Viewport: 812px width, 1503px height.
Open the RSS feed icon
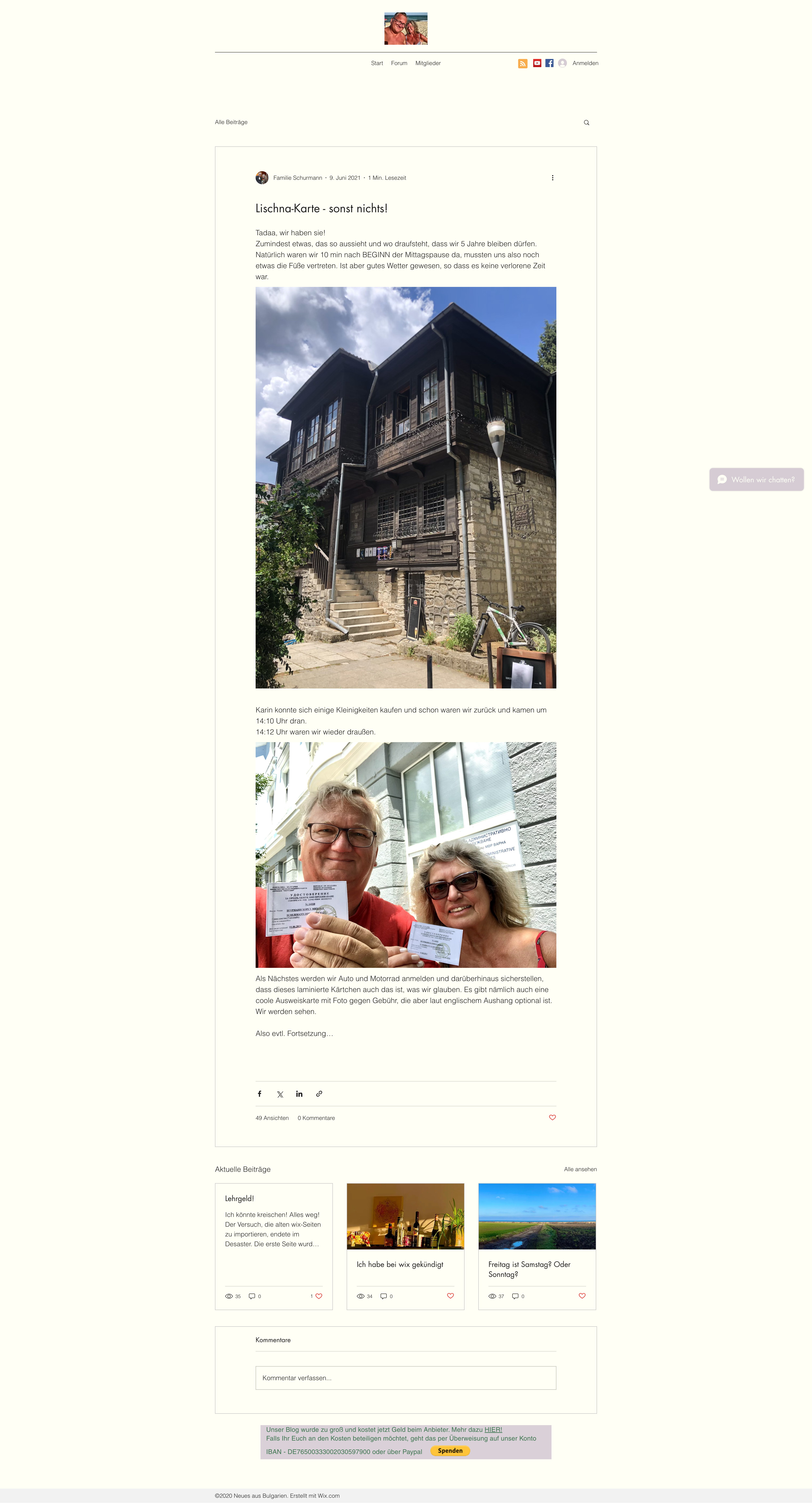(x=522, y=64)
